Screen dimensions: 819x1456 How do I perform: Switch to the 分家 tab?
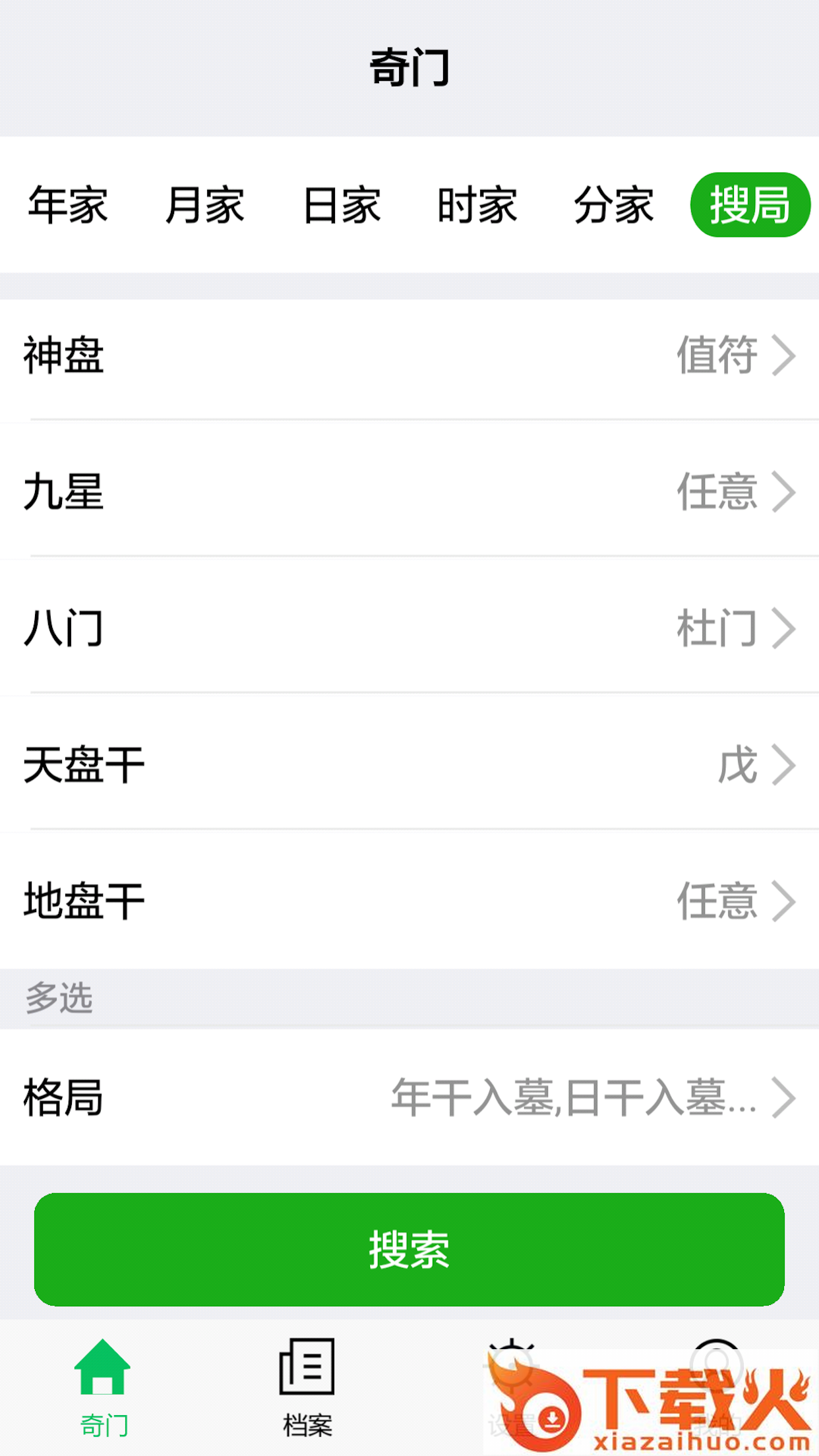[x=614, y=205]
